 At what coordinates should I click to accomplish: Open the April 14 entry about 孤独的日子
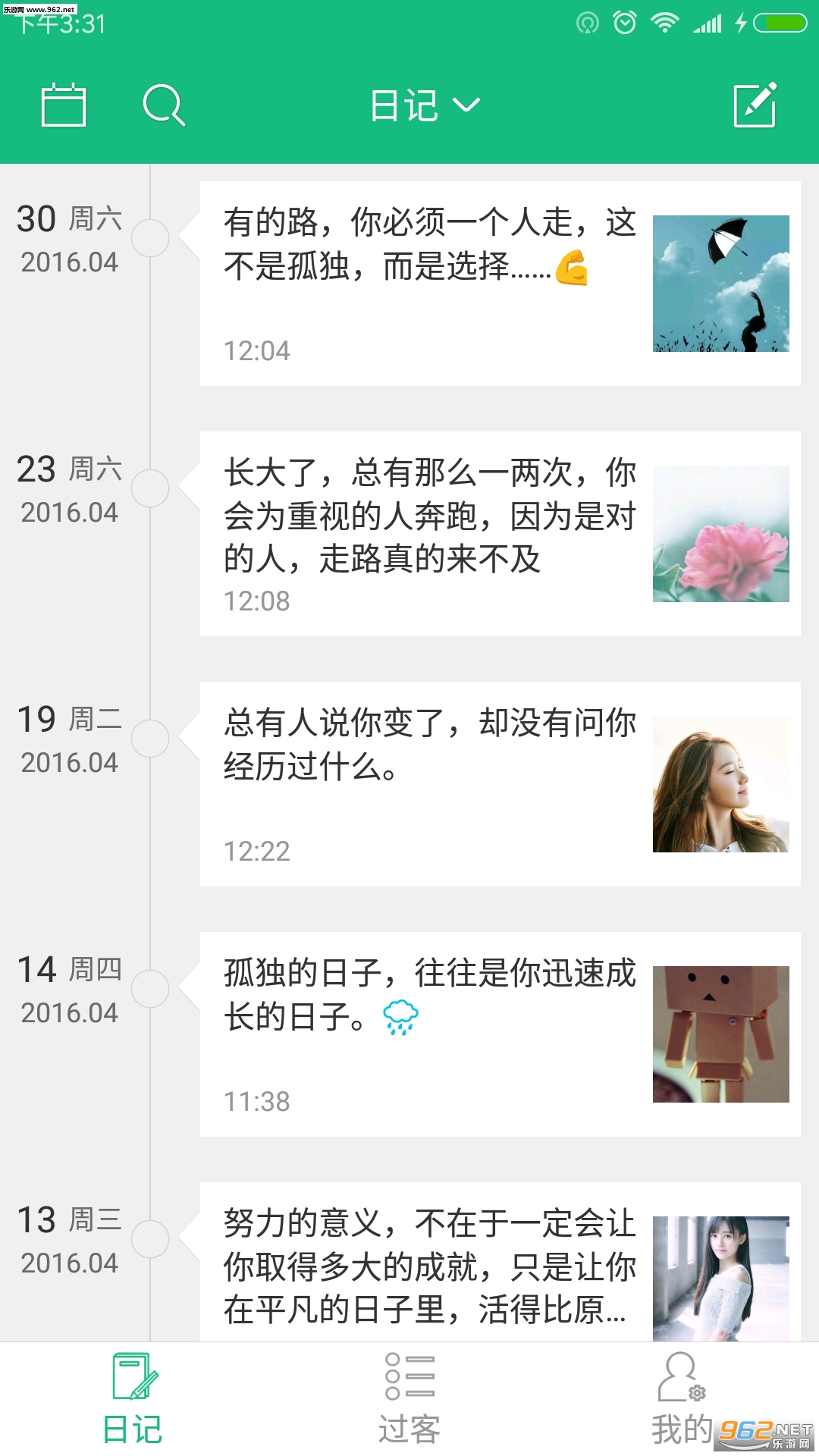coord(499,1034)
